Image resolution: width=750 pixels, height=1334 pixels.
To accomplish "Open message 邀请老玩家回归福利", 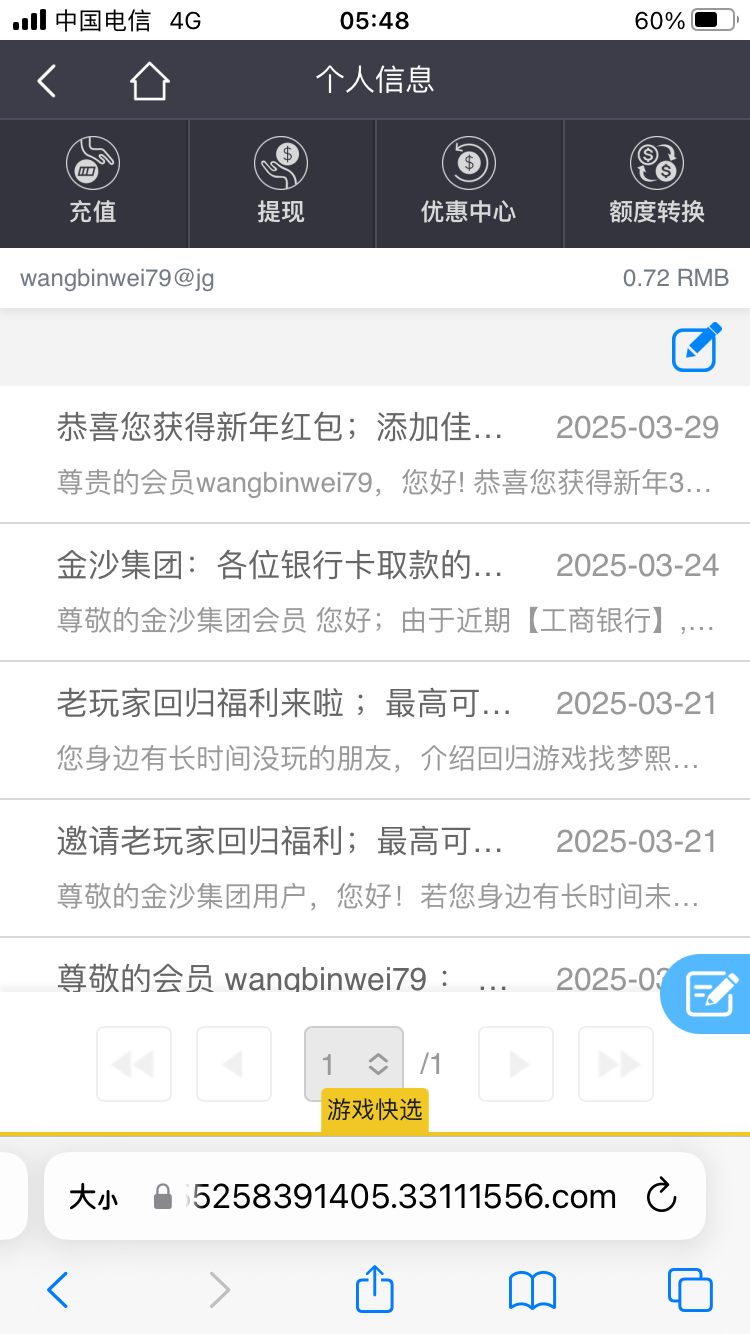I will [375, 868].
